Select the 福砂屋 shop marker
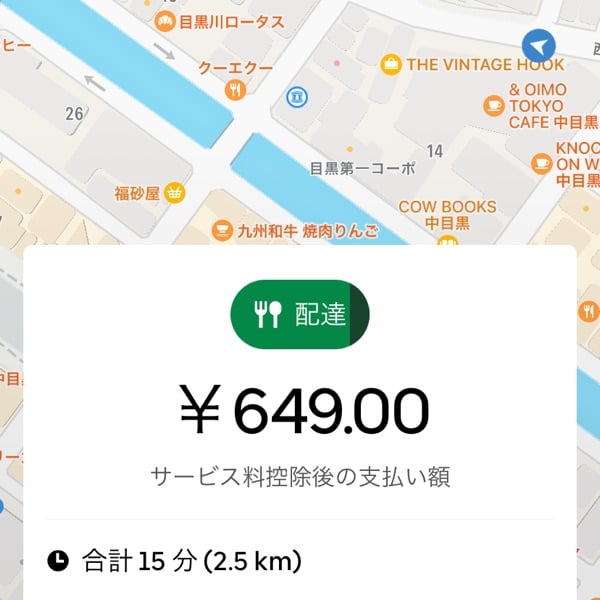The height and width of the screenshot is (600, 600). tap(174, 191)
